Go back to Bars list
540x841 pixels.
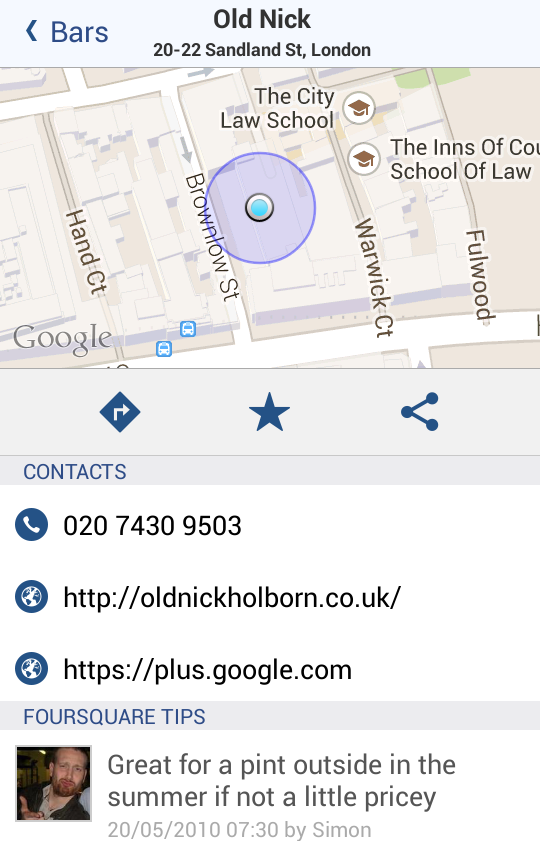[x=66, y=32]
